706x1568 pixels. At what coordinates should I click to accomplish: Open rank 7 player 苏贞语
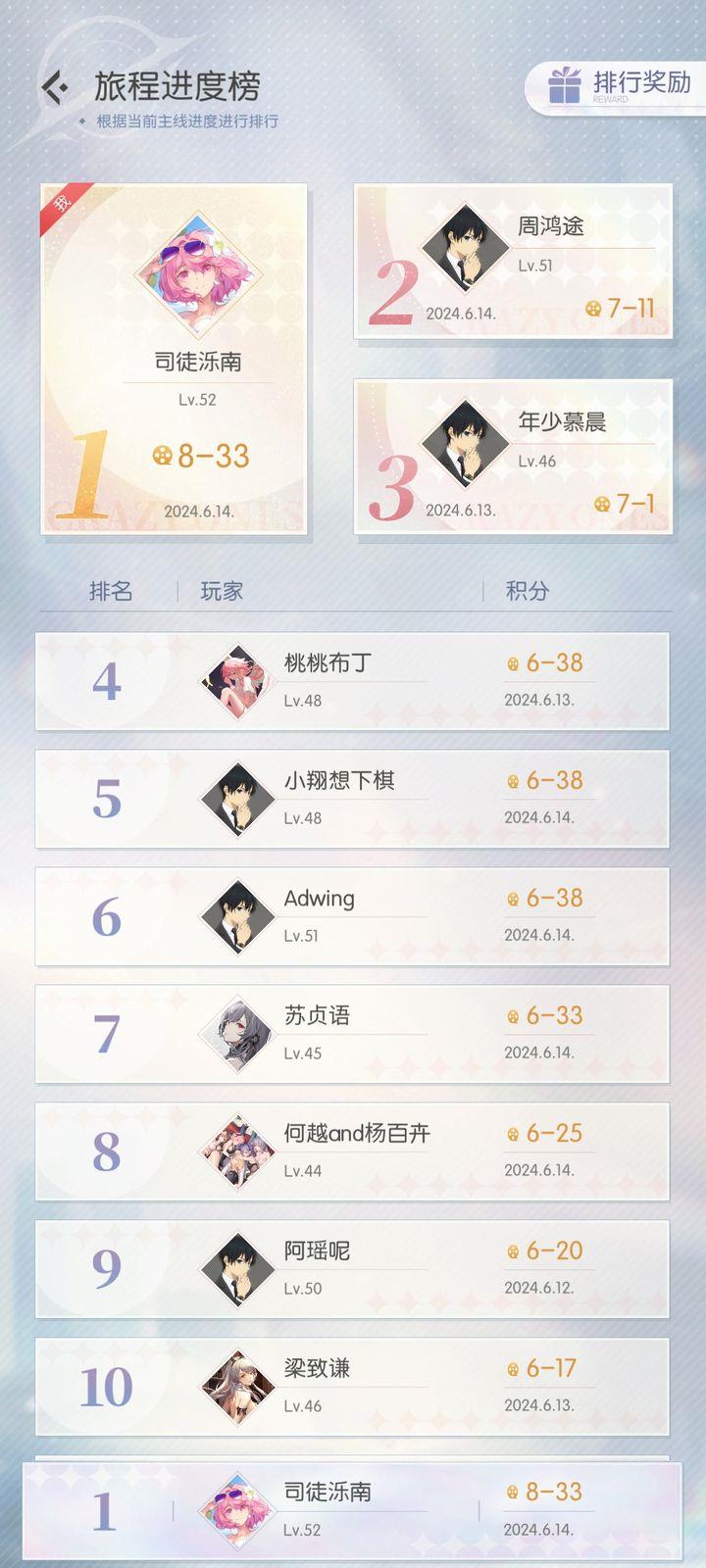(x=352, y=1034)
